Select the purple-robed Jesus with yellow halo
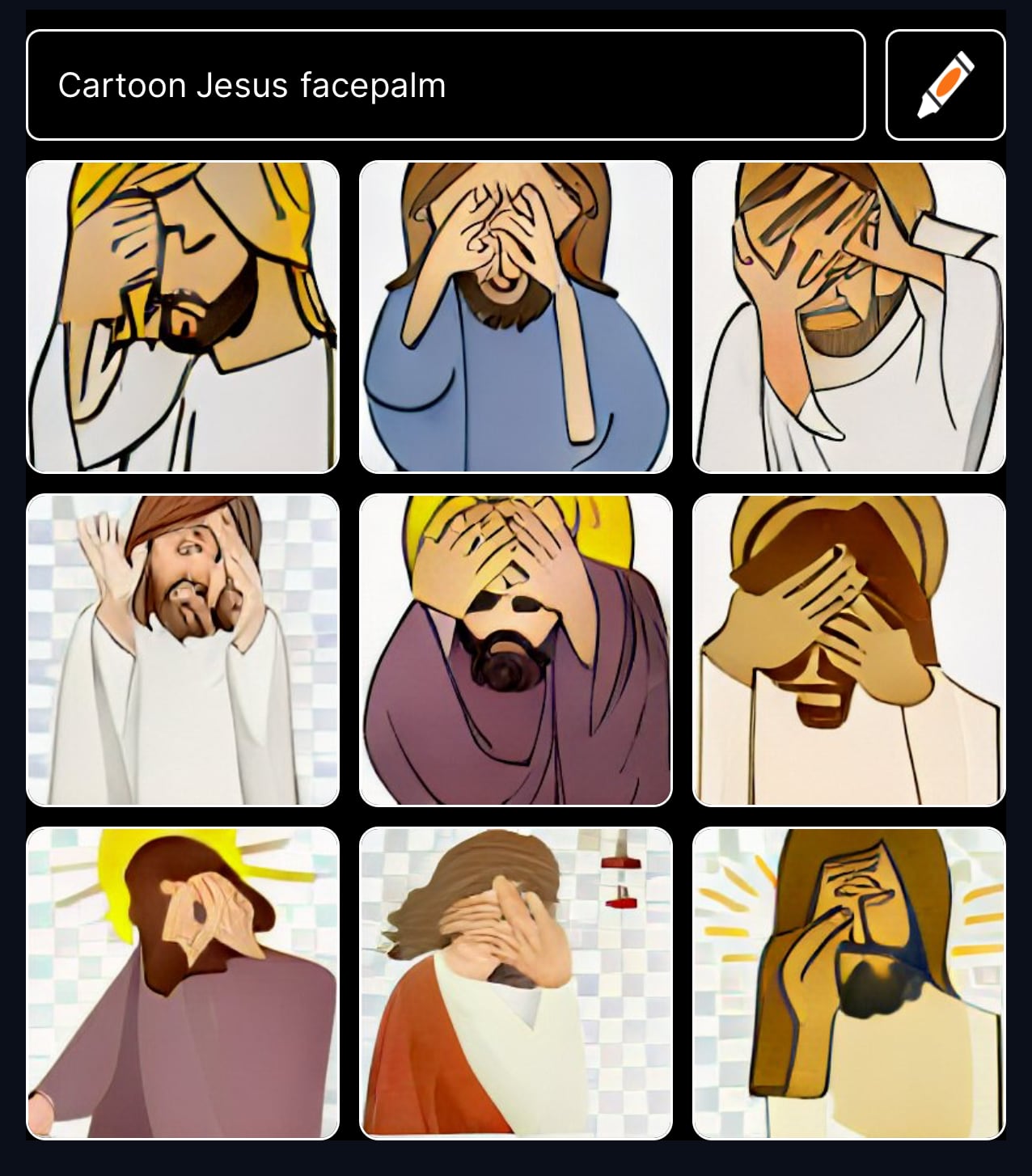This screenshot has width=1032, height=1176. tap(515, 651)
